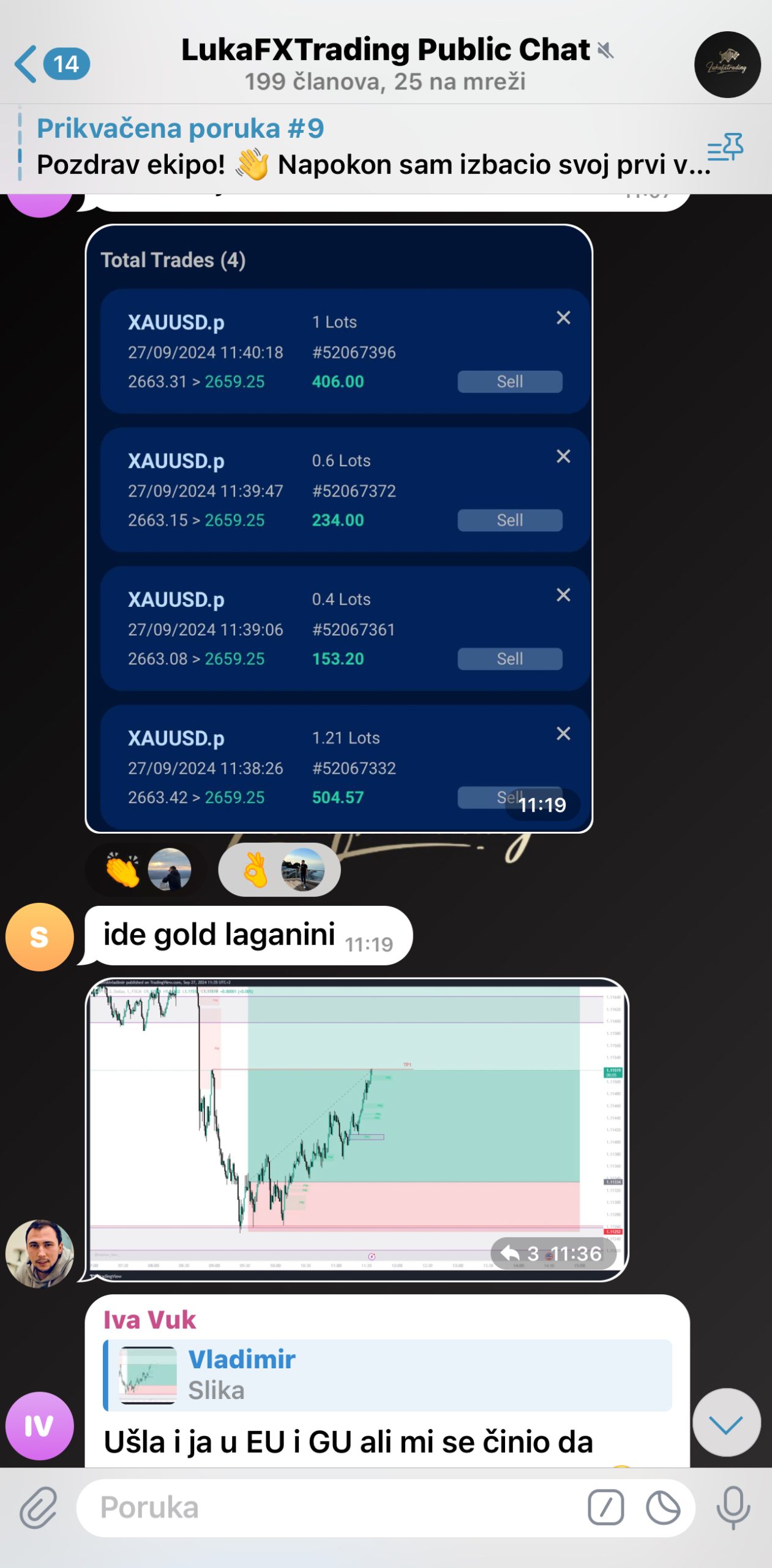Add the clapping hands reaction

click(x=147, y=869)
